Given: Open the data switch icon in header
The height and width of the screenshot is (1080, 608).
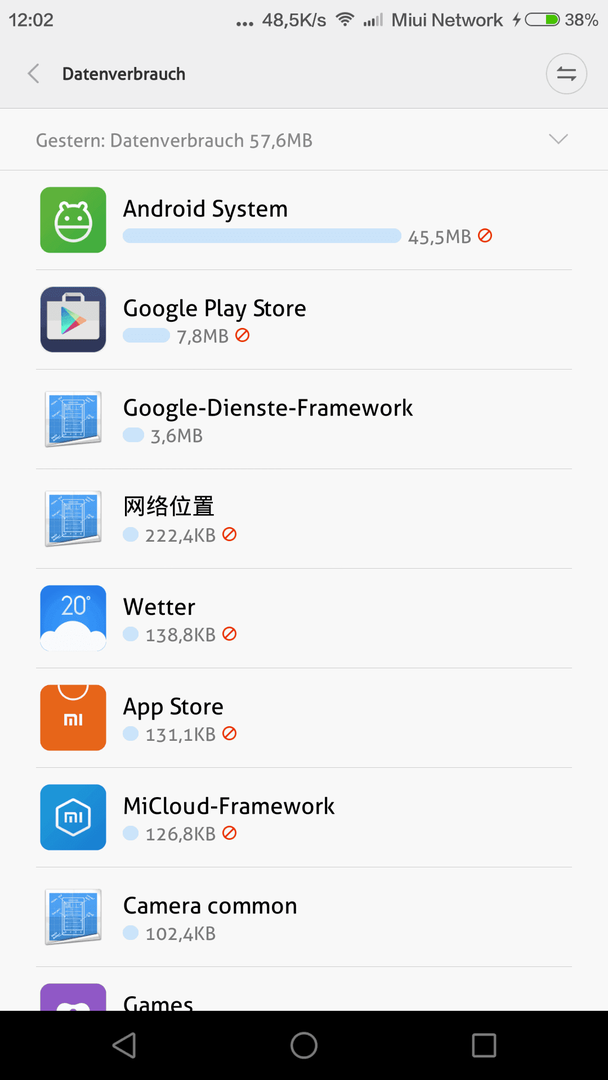Looking at the screenshot, I should [566, 74].
